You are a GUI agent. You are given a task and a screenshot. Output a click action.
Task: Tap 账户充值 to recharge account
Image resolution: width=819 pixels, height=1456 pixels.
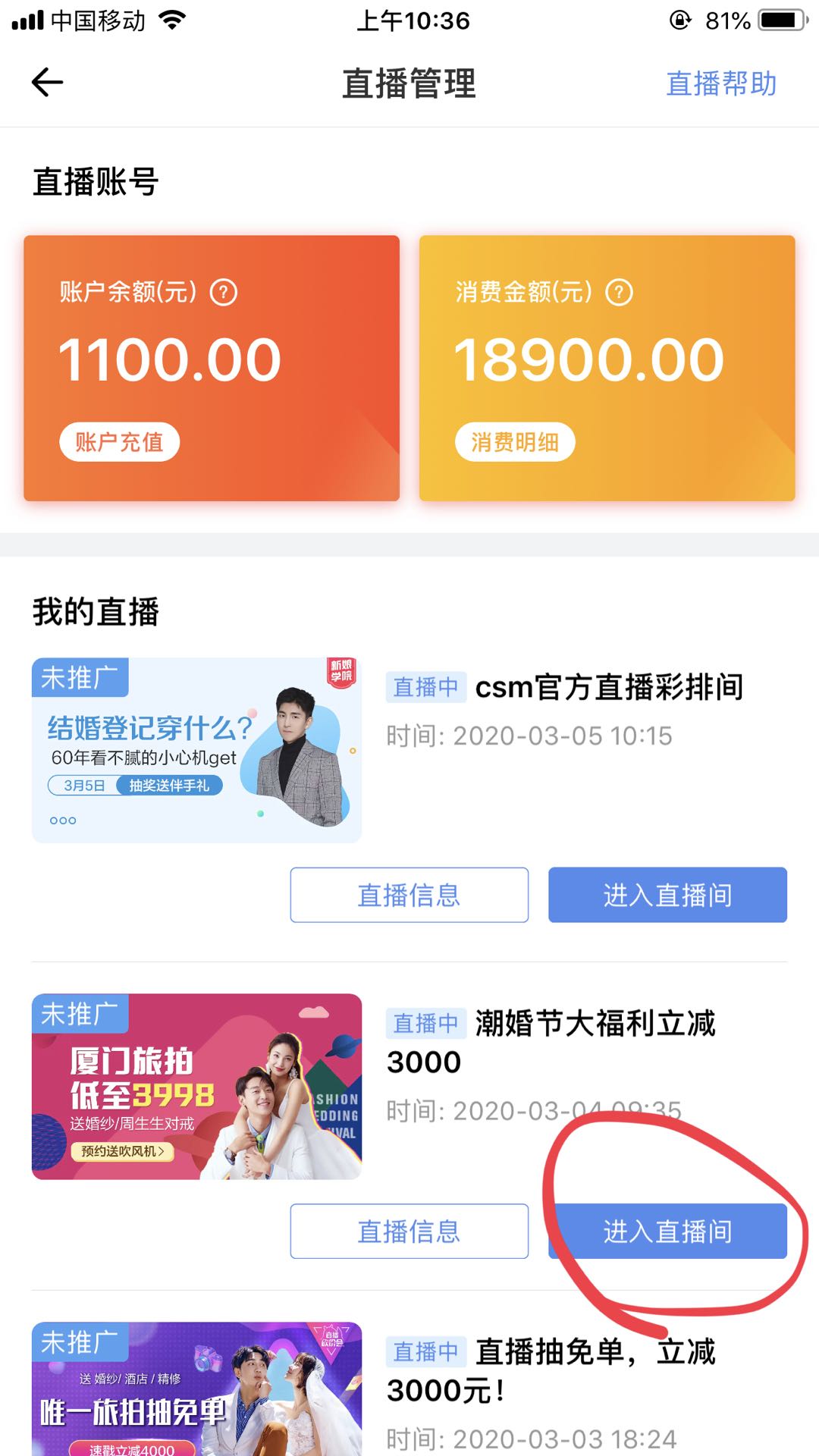[x=119, y=442]
